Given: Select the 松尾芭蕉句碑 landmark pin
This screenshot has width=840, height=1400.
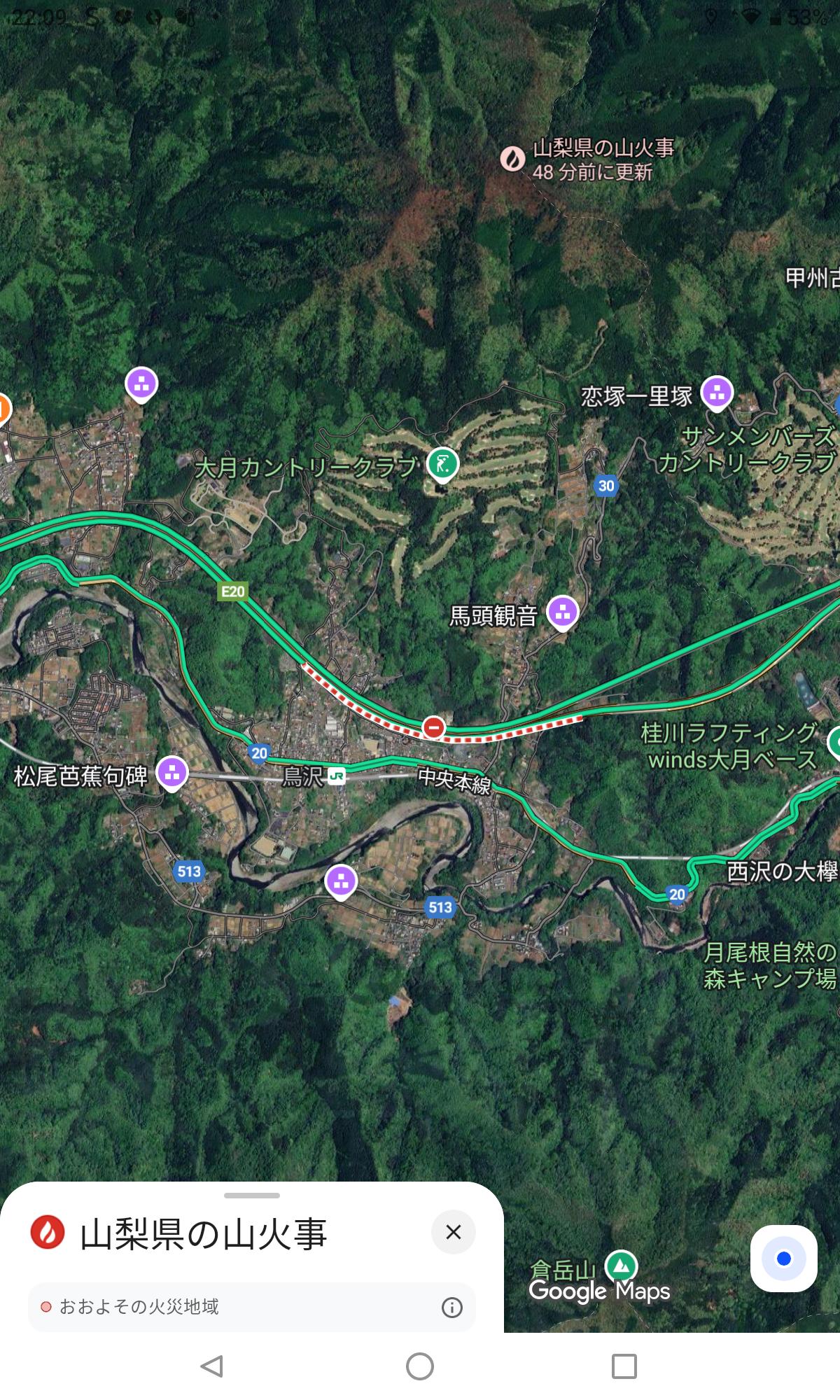Looking at the screenshot, I should (172, 773).
